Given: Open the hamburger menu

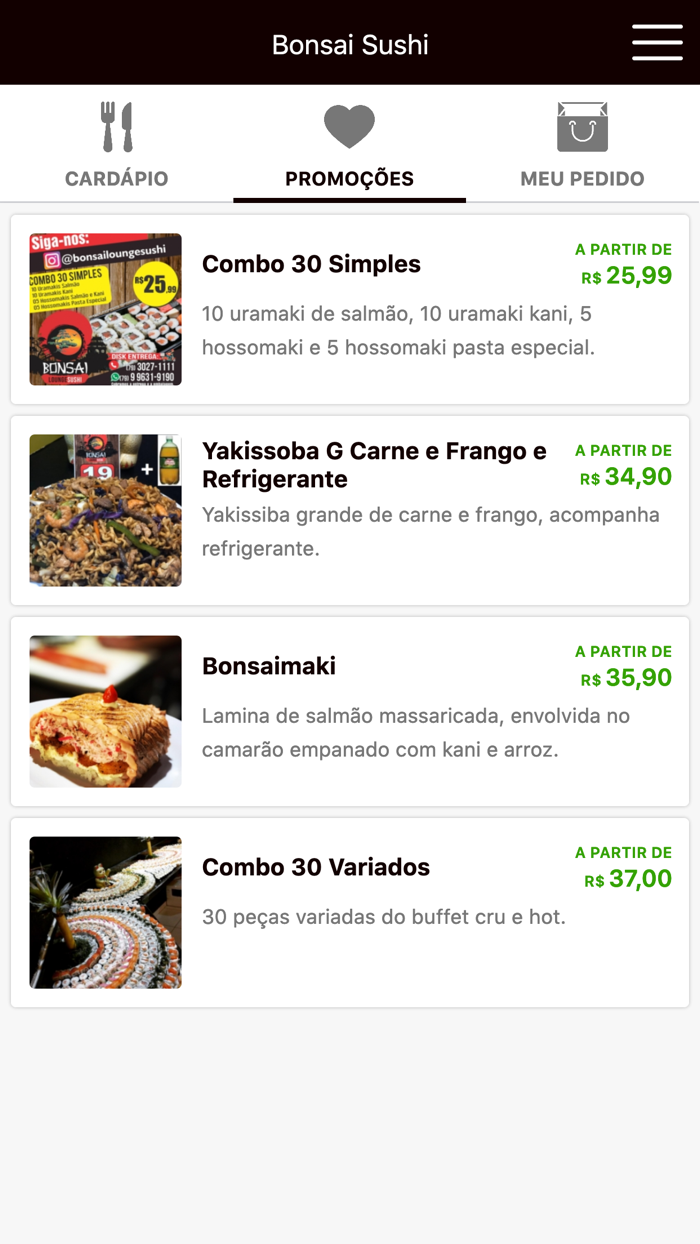Looking at the screenshot, I should click(657, 43).
